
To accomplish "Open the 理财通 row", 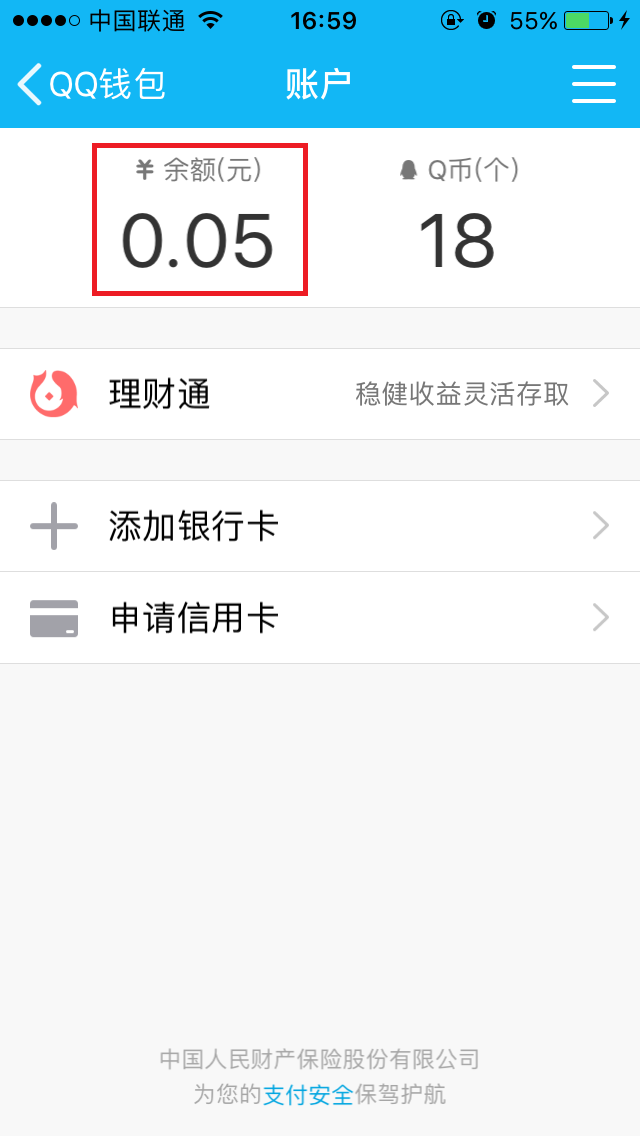I will click(x=320, y=394).
